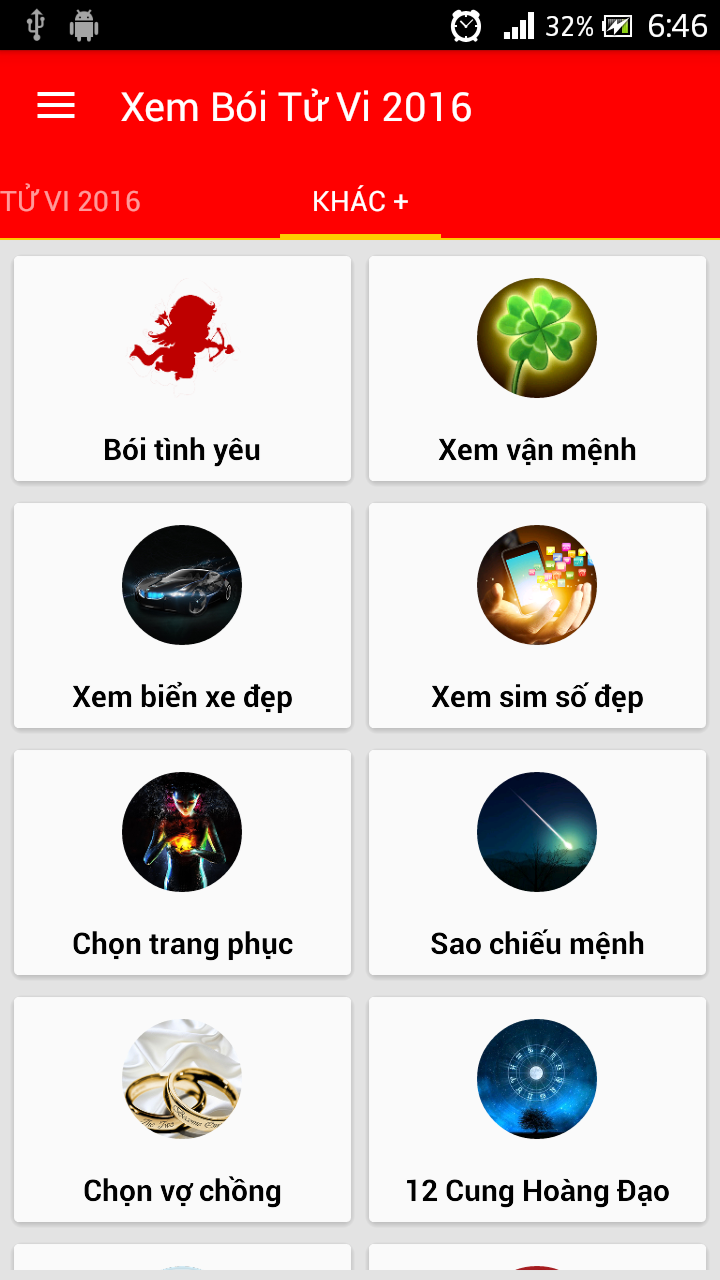
Task: Tap the Chọn trang phục card
Action: tap(182, 862)
